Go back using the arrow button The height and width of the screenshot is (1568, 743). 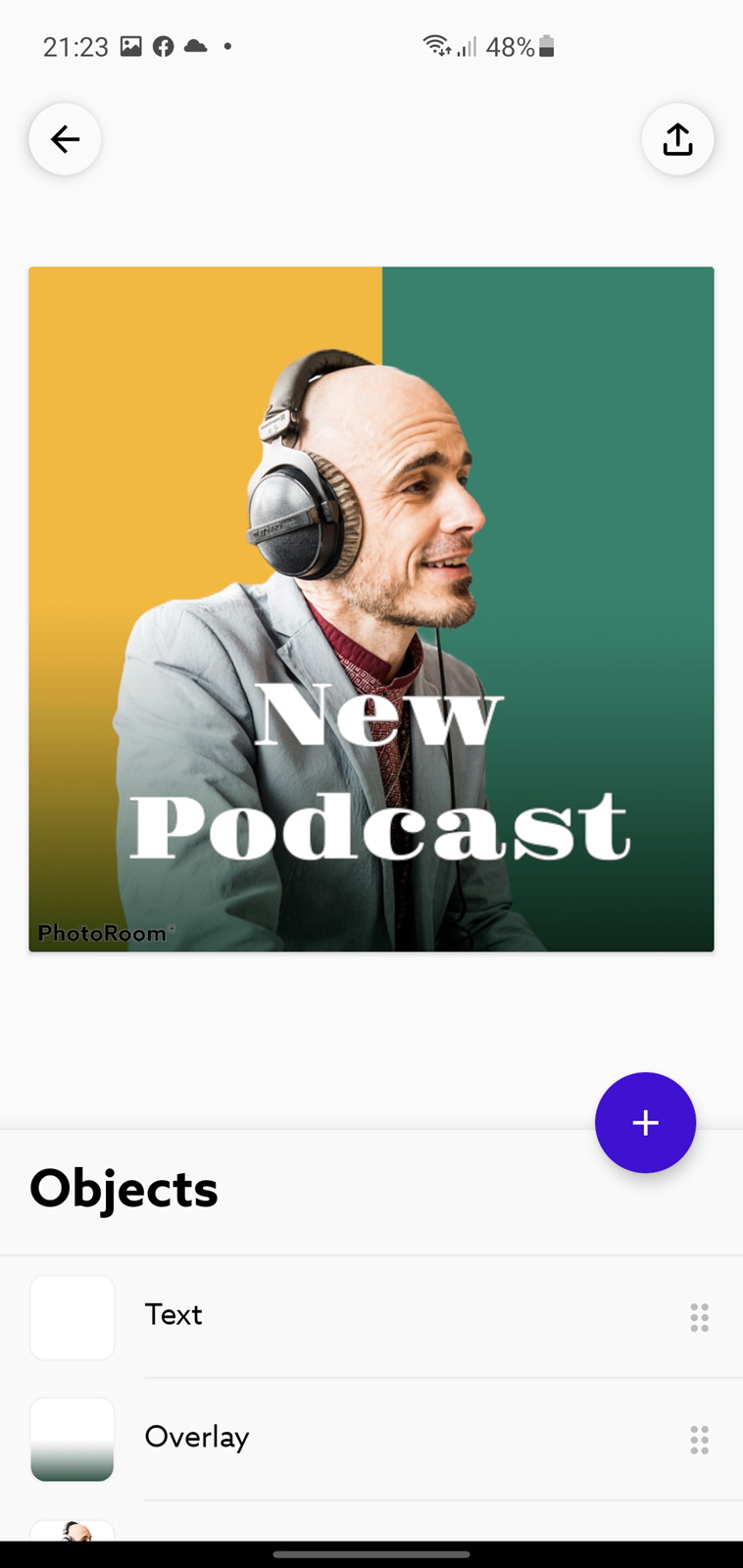tap(65, 139)
